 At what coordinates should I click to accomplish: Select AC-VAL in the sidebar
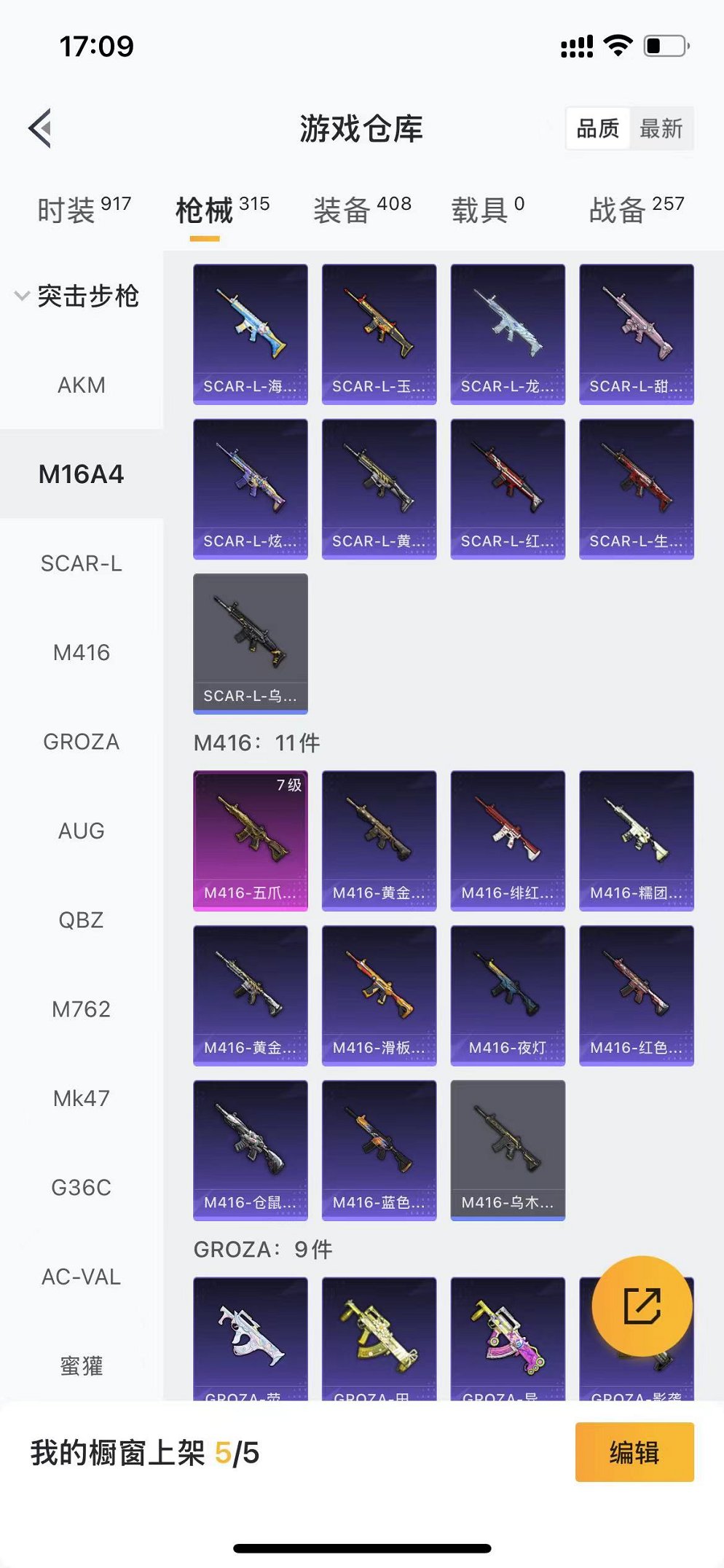click(x=81, y=1277)
